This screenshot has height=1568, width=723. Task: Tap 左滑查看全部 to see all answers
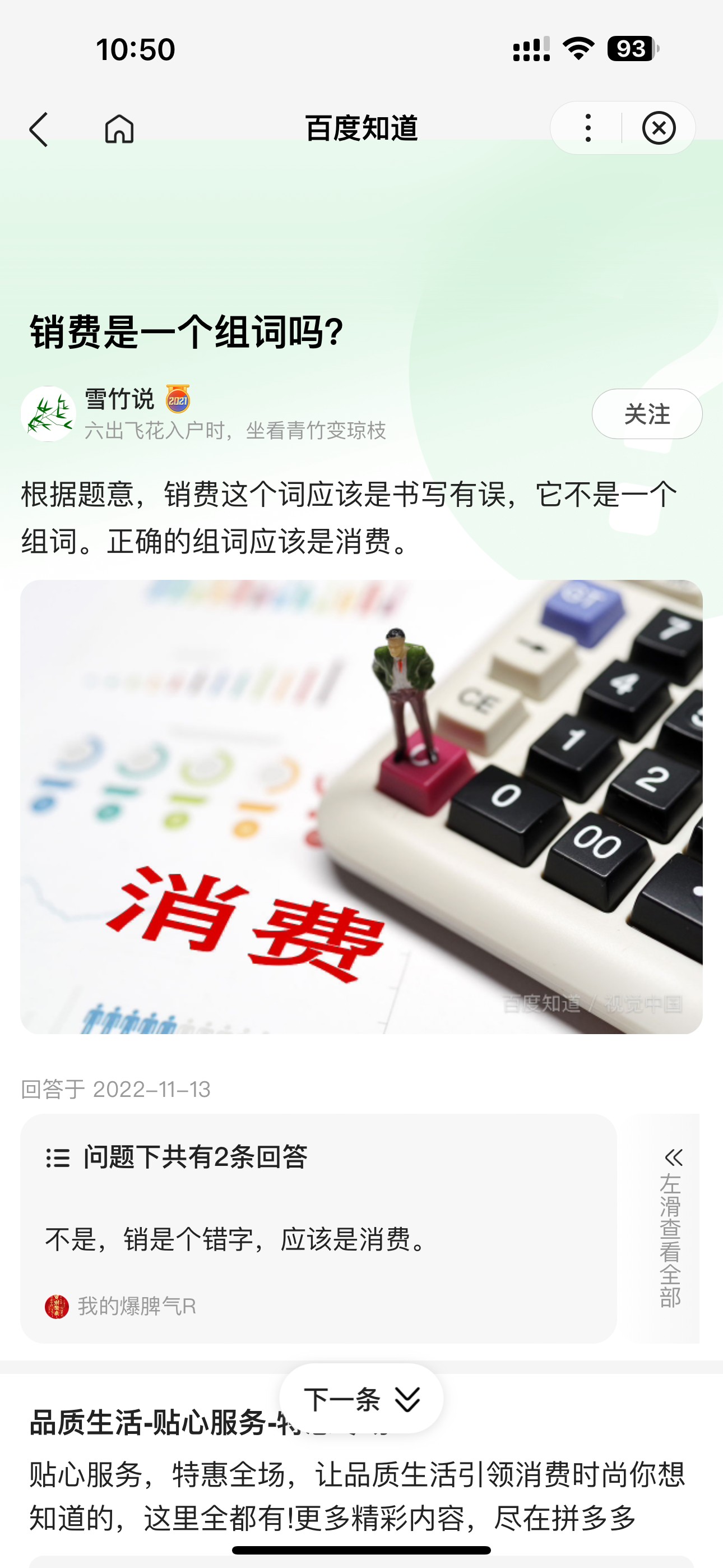pos(671,1228)
